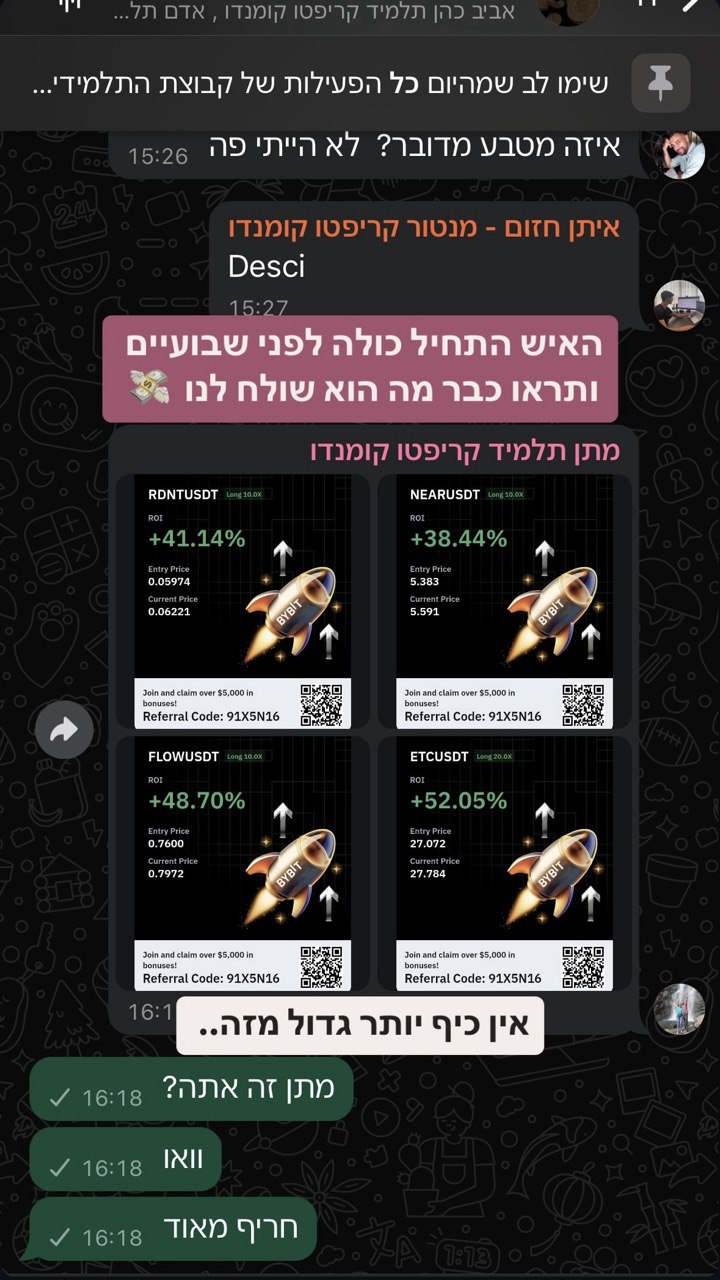Forward the image album message

(x=64, y=731)
